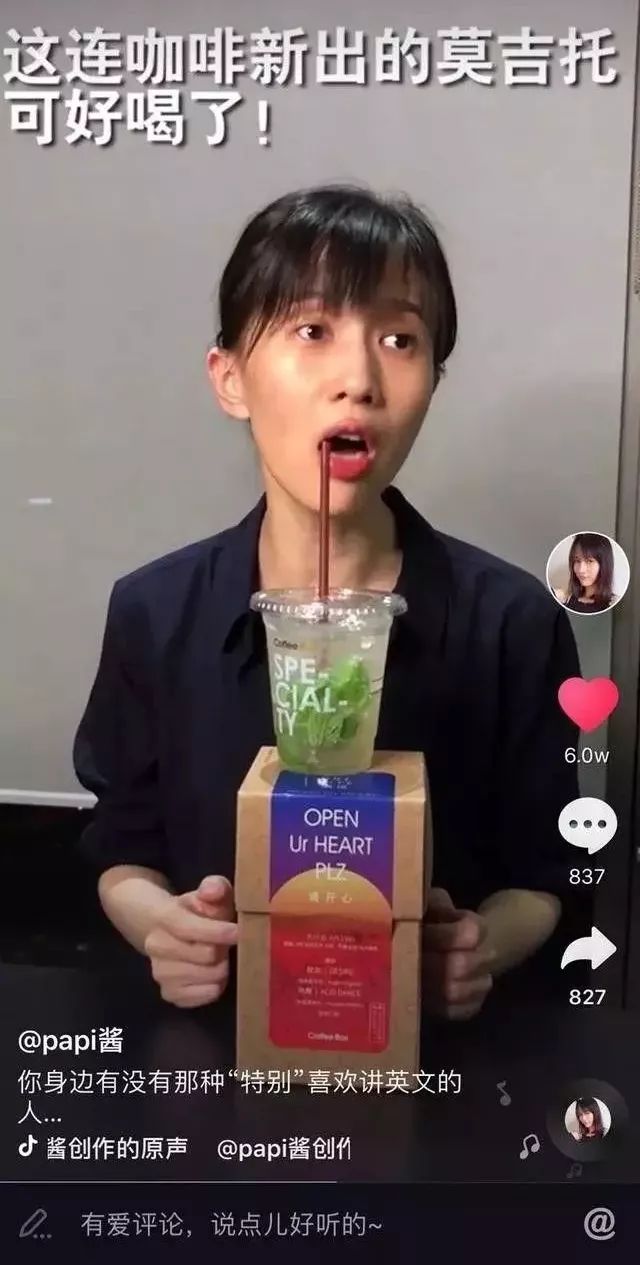
Task: Tap the comment input field
Action: coord(230,1224)
